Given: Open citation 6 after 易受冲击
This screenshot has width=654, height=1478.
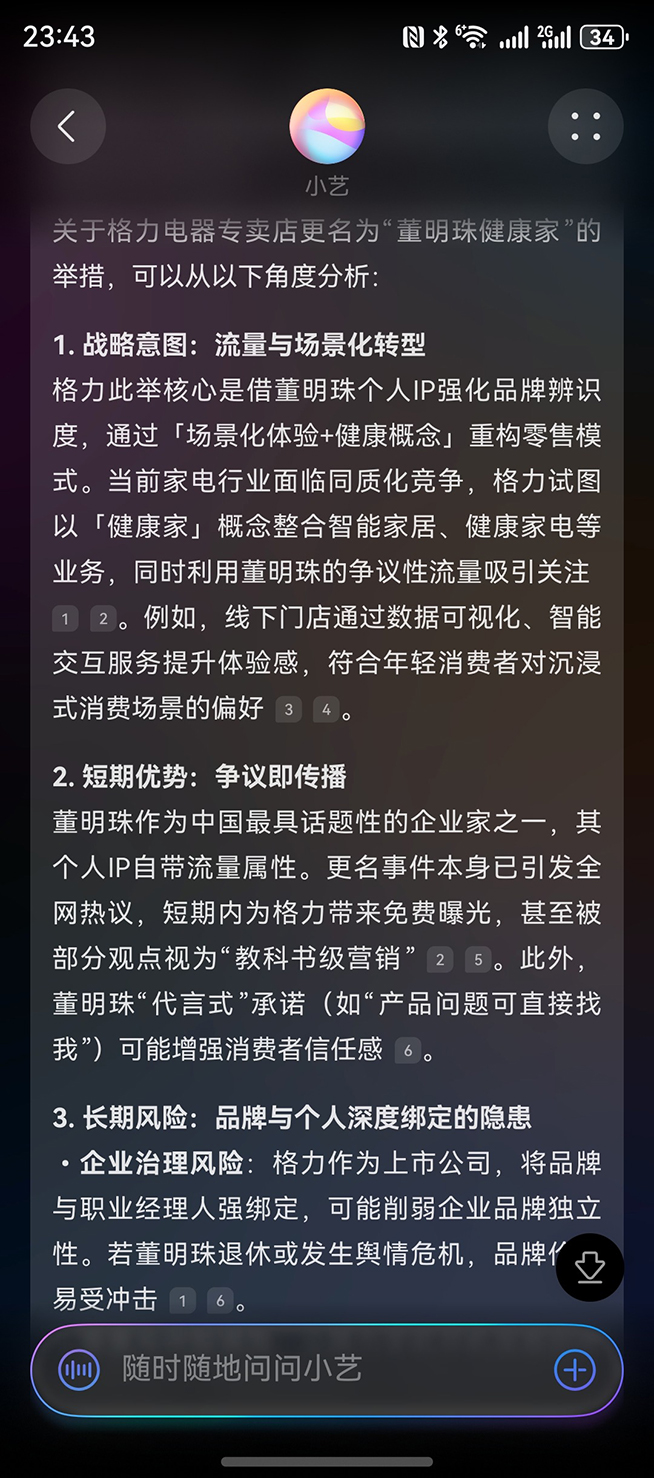Looking at the screenshot, I should 219,1301.
